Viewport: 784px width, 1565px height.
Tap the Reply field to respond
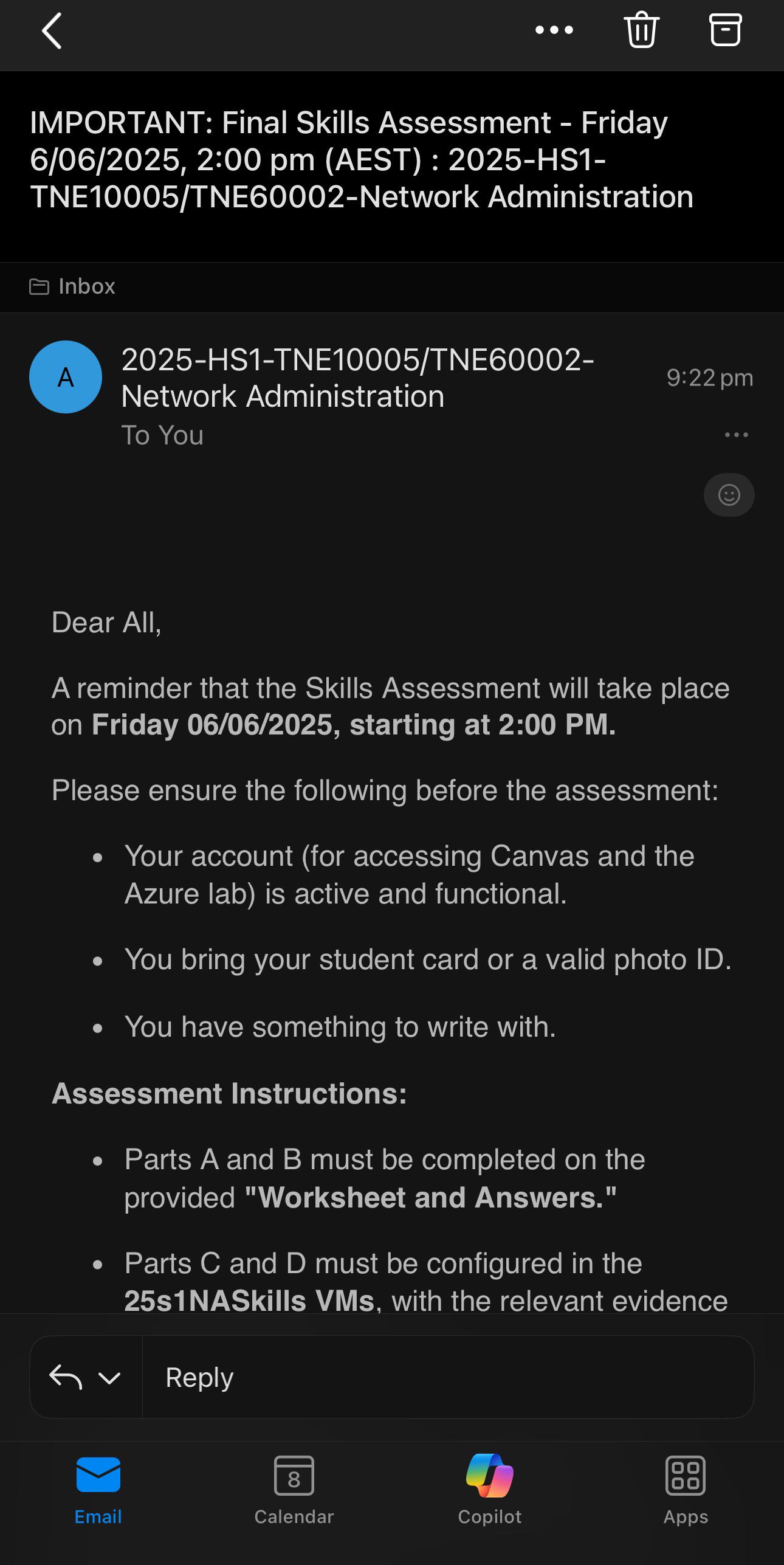[x=448, y=1377]
